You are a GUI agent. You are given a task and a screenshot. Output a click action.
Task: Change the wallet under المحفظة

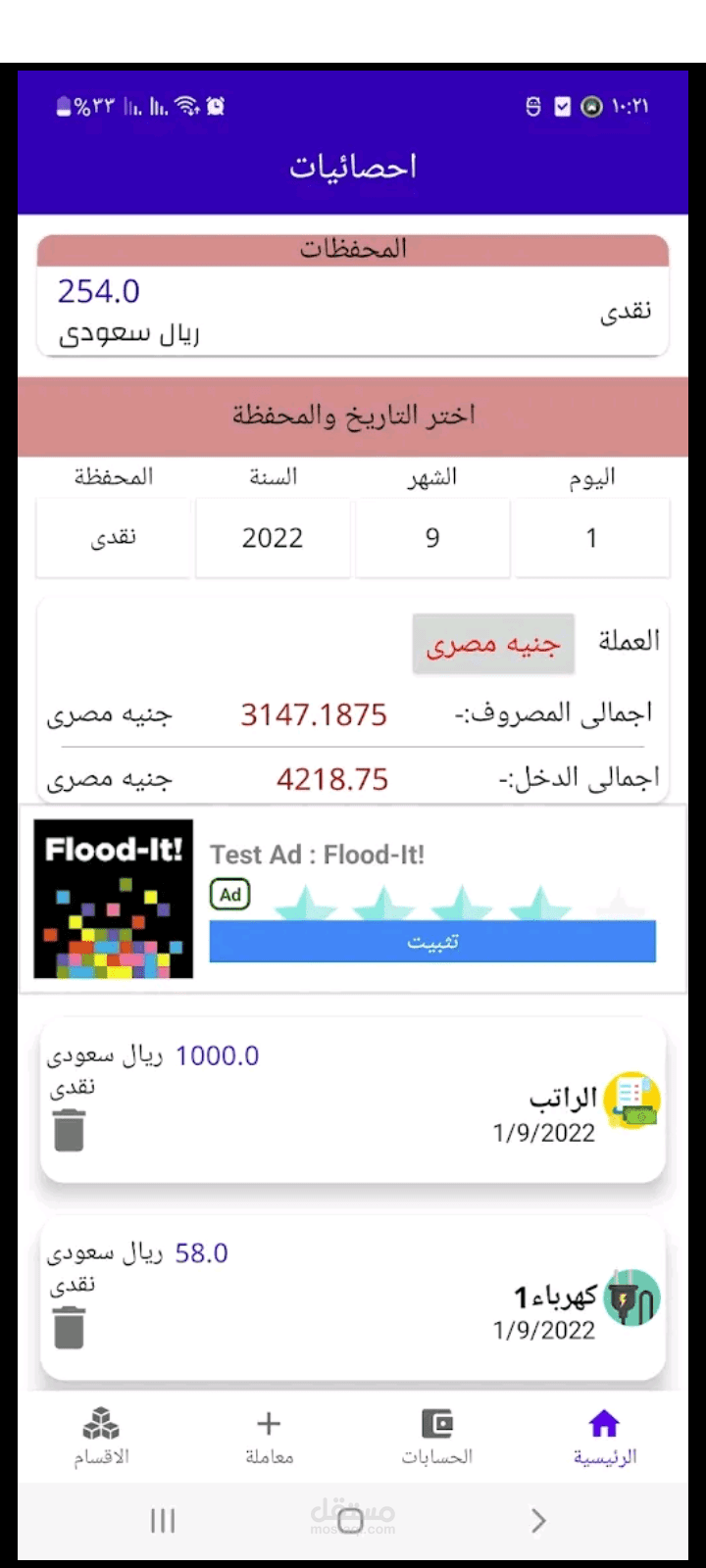click(114, 538)
